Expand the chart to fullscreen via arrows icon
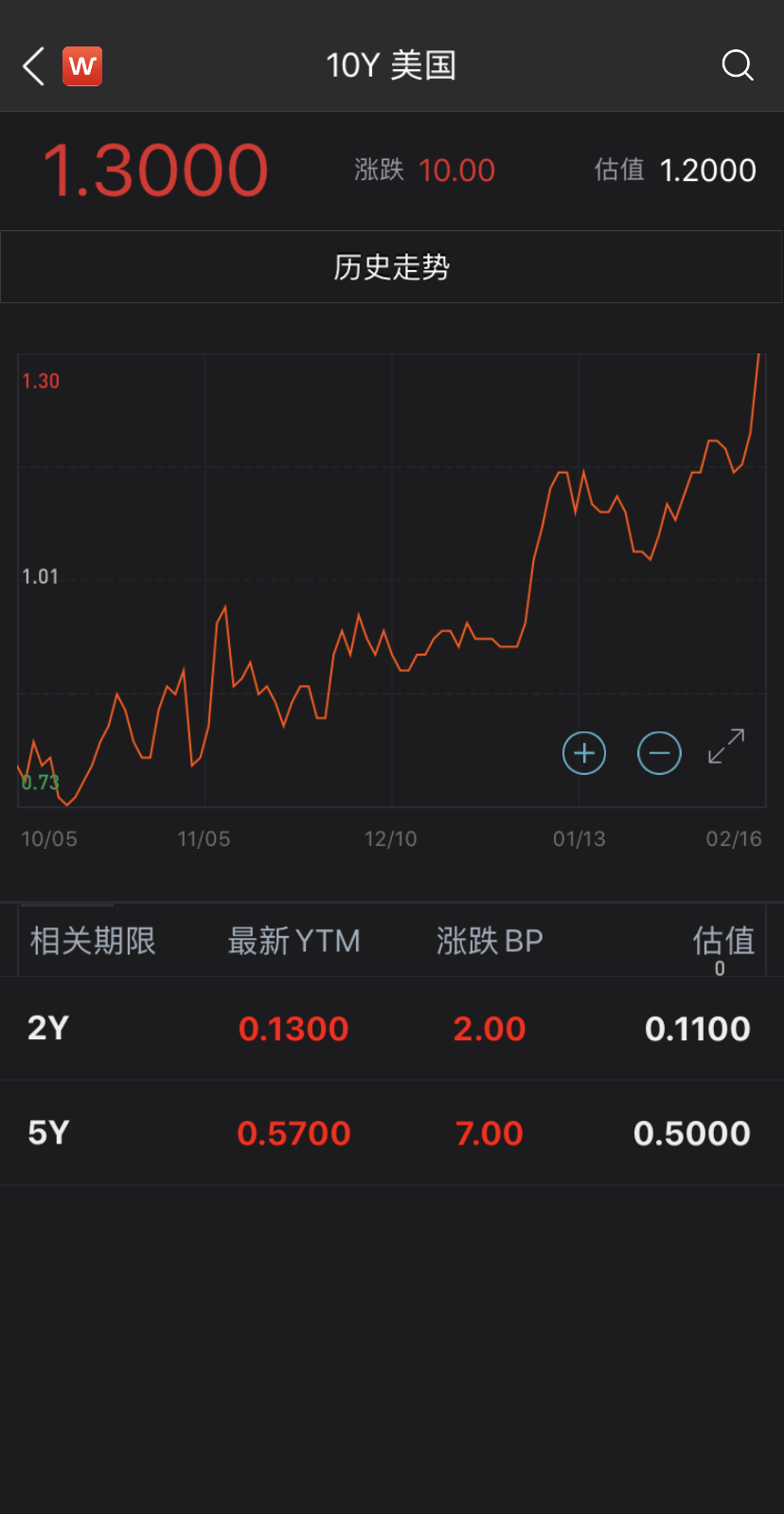The image size is (784, 1514). [x=725, y=747]
